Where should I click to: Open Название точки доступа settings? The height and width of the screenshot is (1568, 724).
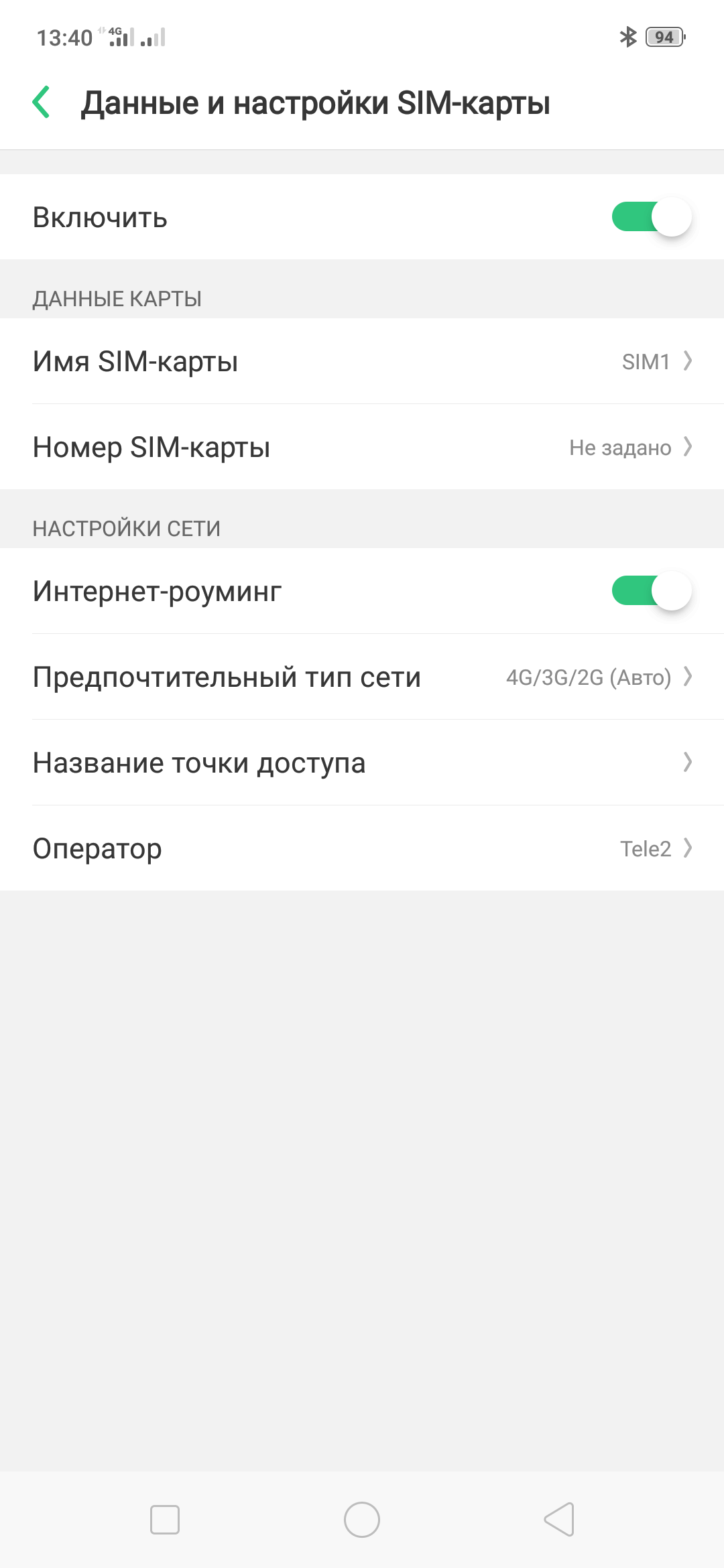[362, 763]
